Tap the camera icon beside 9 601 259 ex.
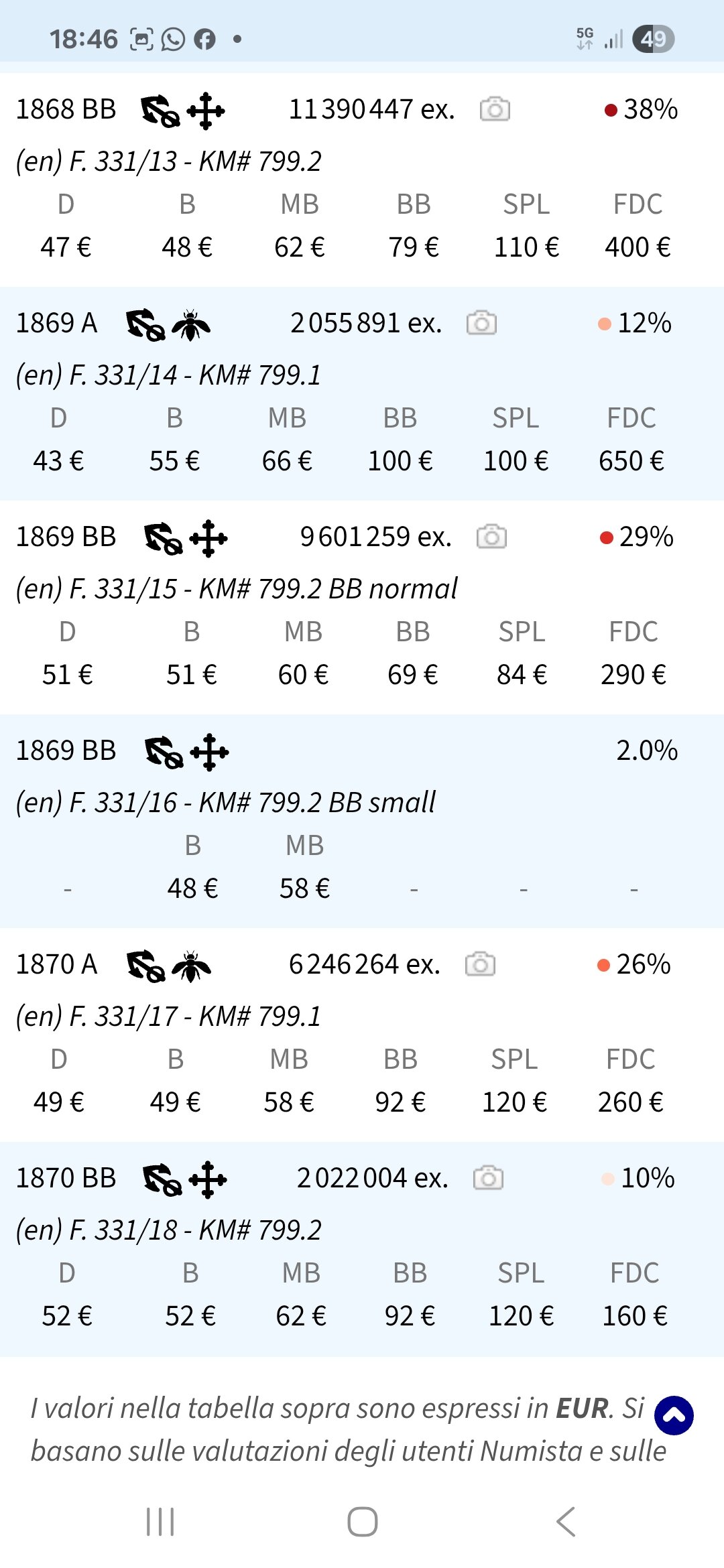The image size is (724, 1568). pyautogui.click(x=491, y=537)
